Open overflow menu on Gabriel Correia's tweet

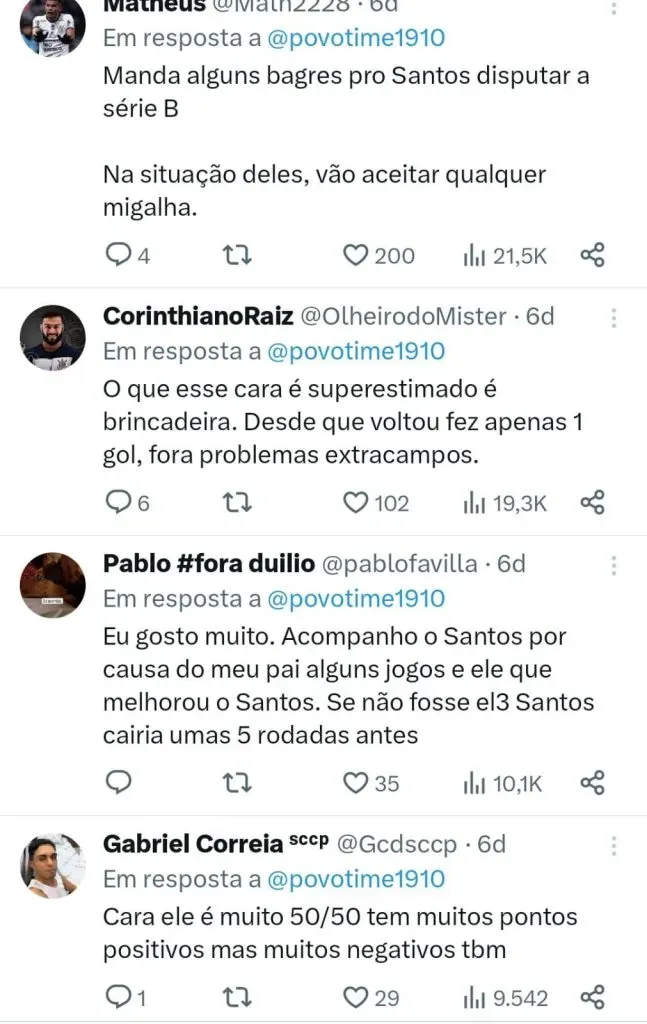(613, 846)
